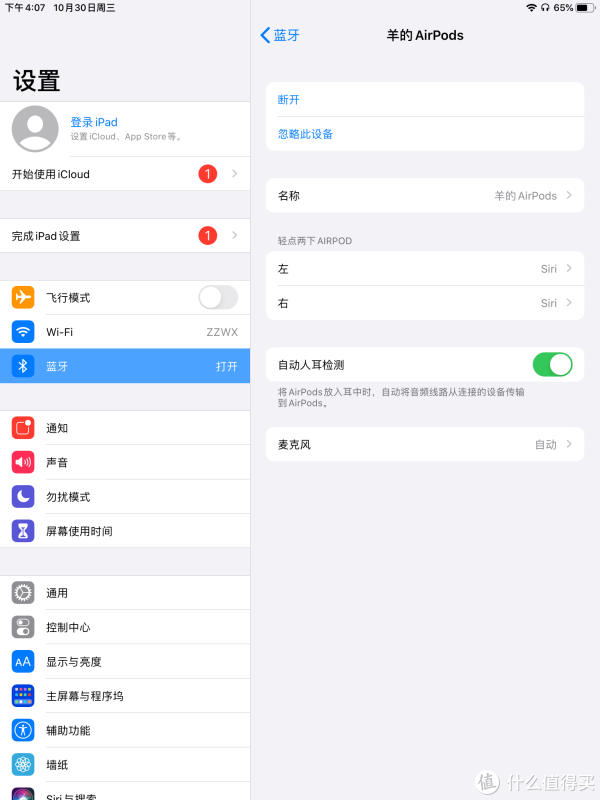600x800 pixels.
Task: Change the 右 AirPod double-tap action
Action: [424, 303]
